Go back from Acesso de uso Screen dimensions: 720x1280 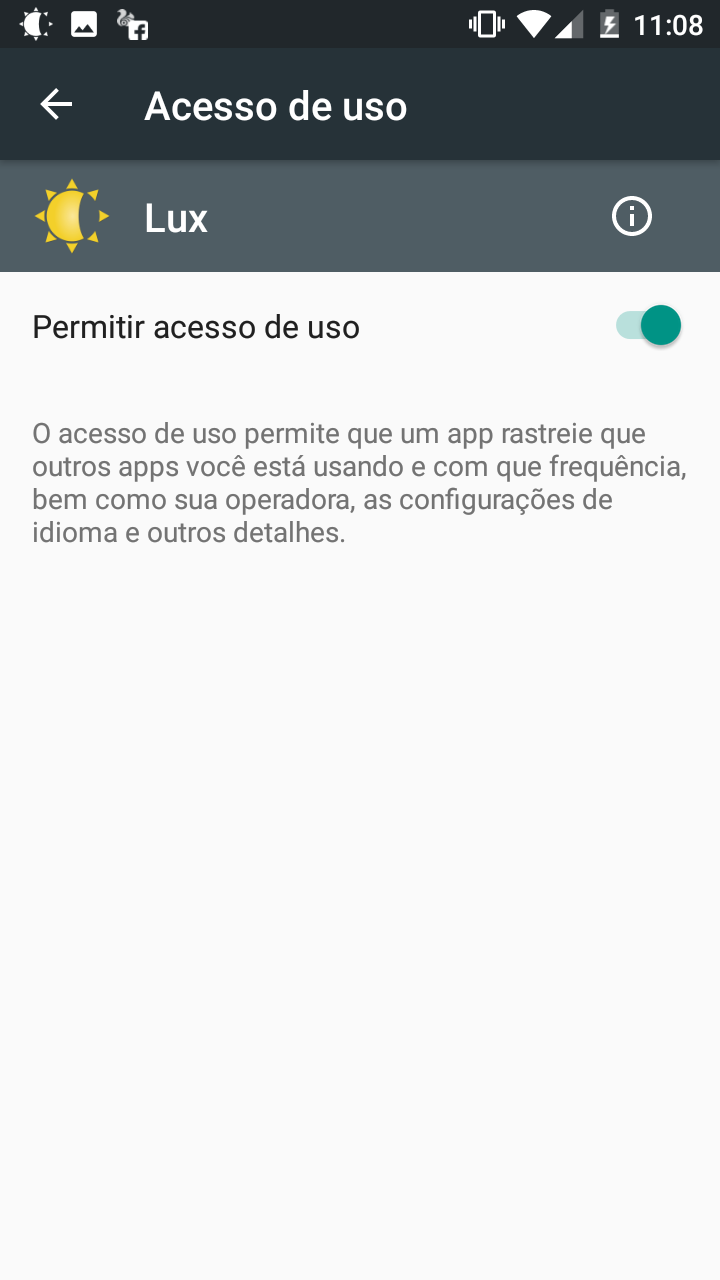[x=56, y=104]
